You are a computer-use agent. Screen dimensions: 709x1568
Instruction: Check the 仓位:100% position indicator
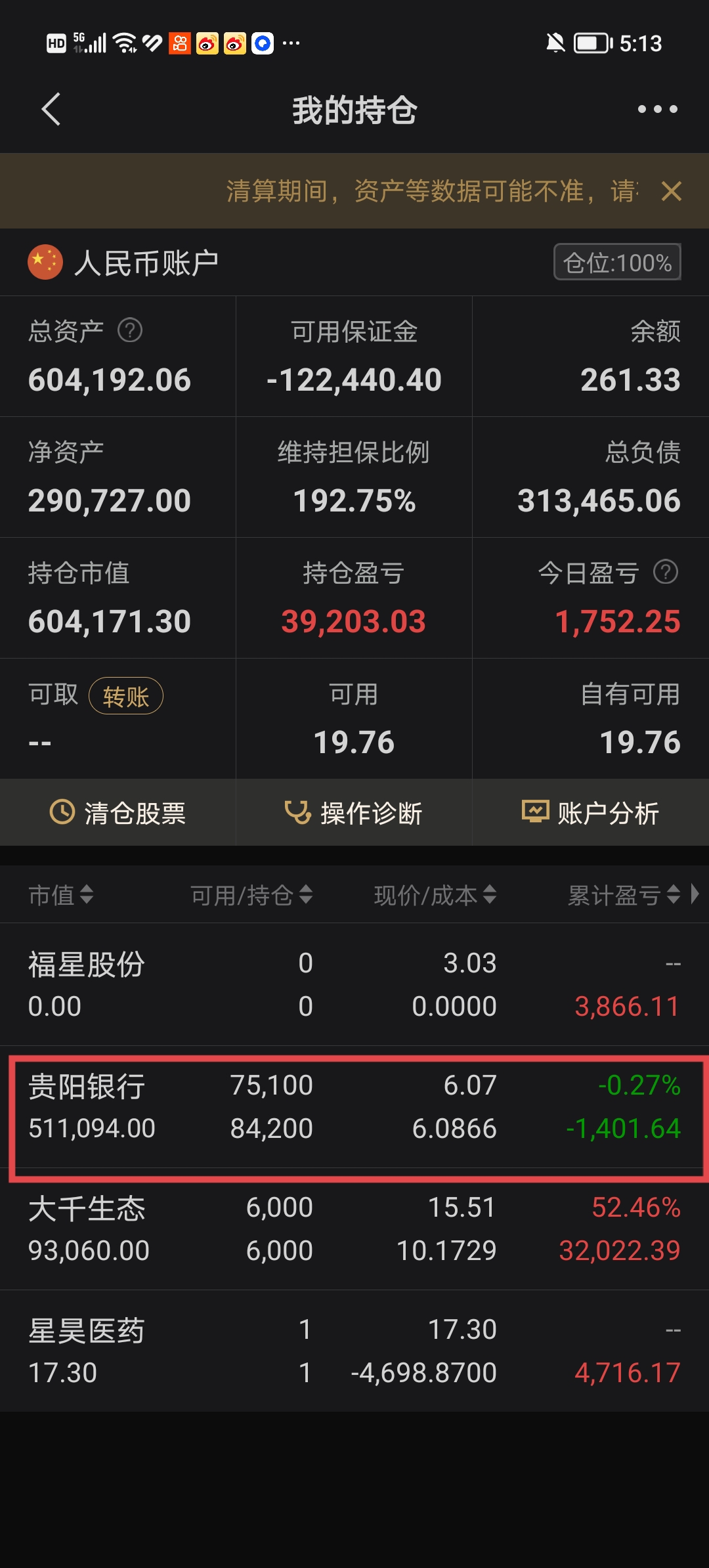[616, 262]
